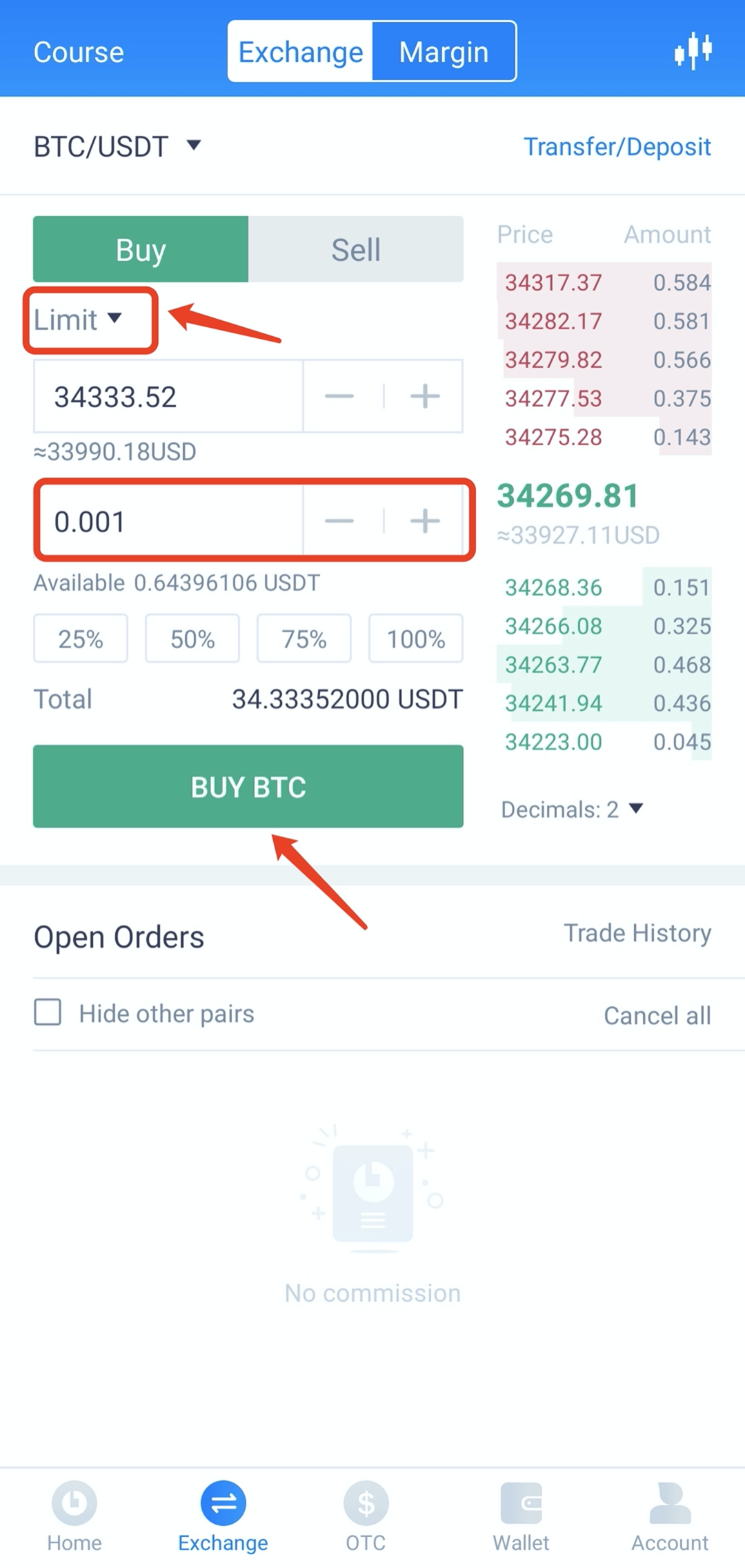Decrease the amount 0.001 with minus

(x=339, y=520)
